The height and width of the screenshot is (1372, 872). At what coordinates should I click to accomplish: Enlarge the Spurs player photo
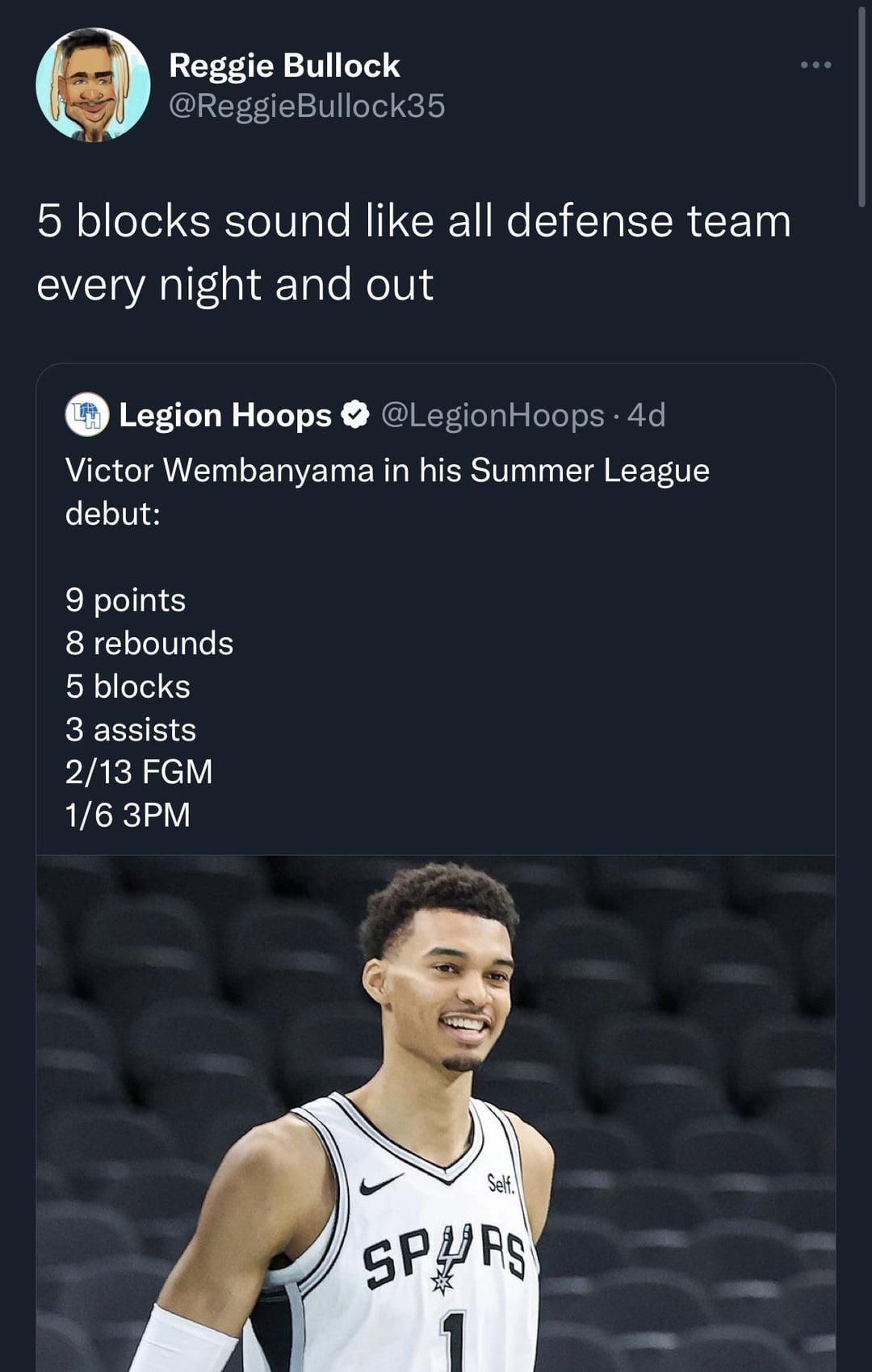pos(436,1114)
